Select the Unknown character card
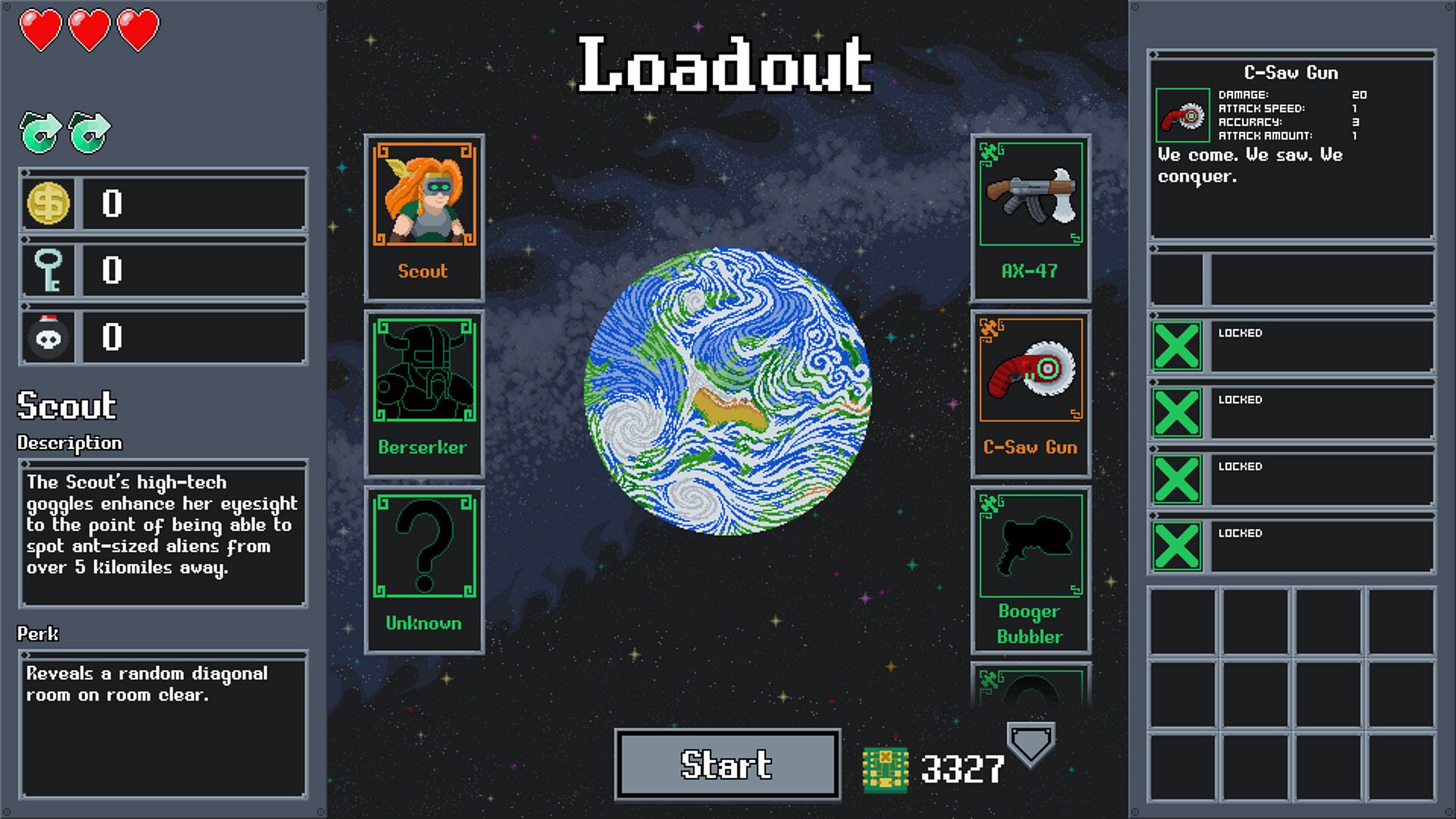This screenshot has height=819, width=1456. tap(424, 569)
